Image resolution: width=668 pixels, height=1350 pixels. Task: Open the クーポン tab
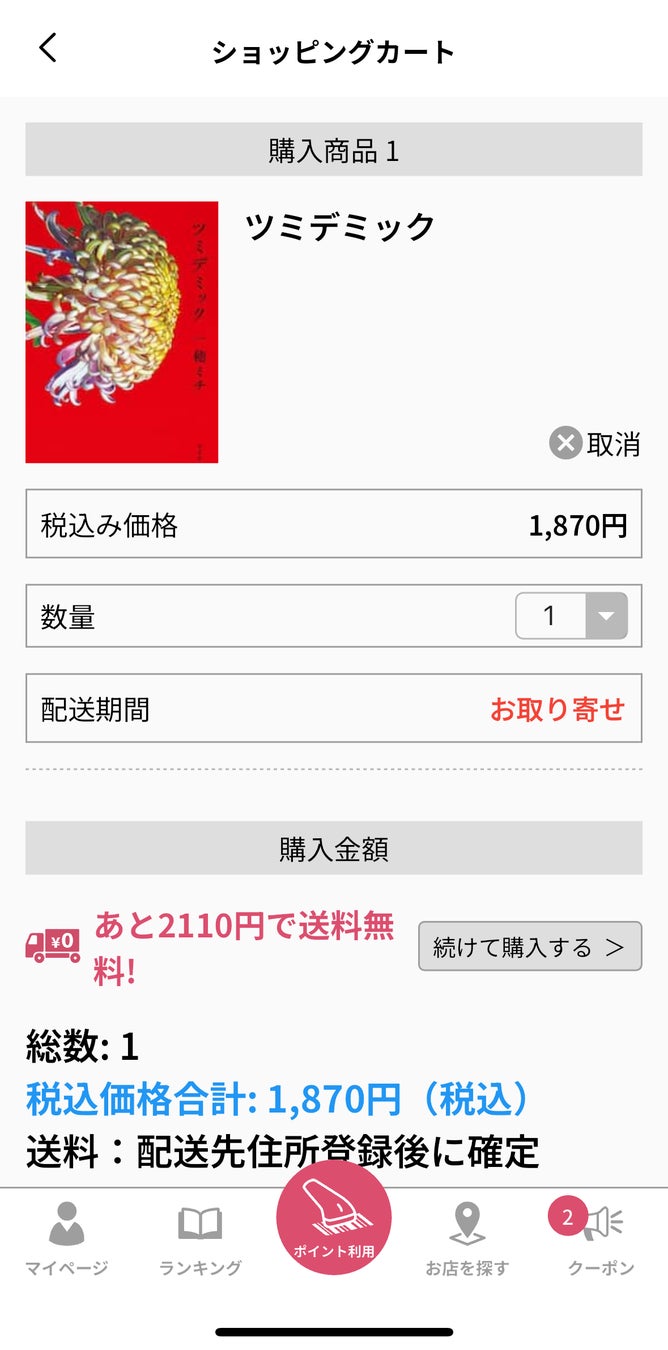(x=600, y=1240)
